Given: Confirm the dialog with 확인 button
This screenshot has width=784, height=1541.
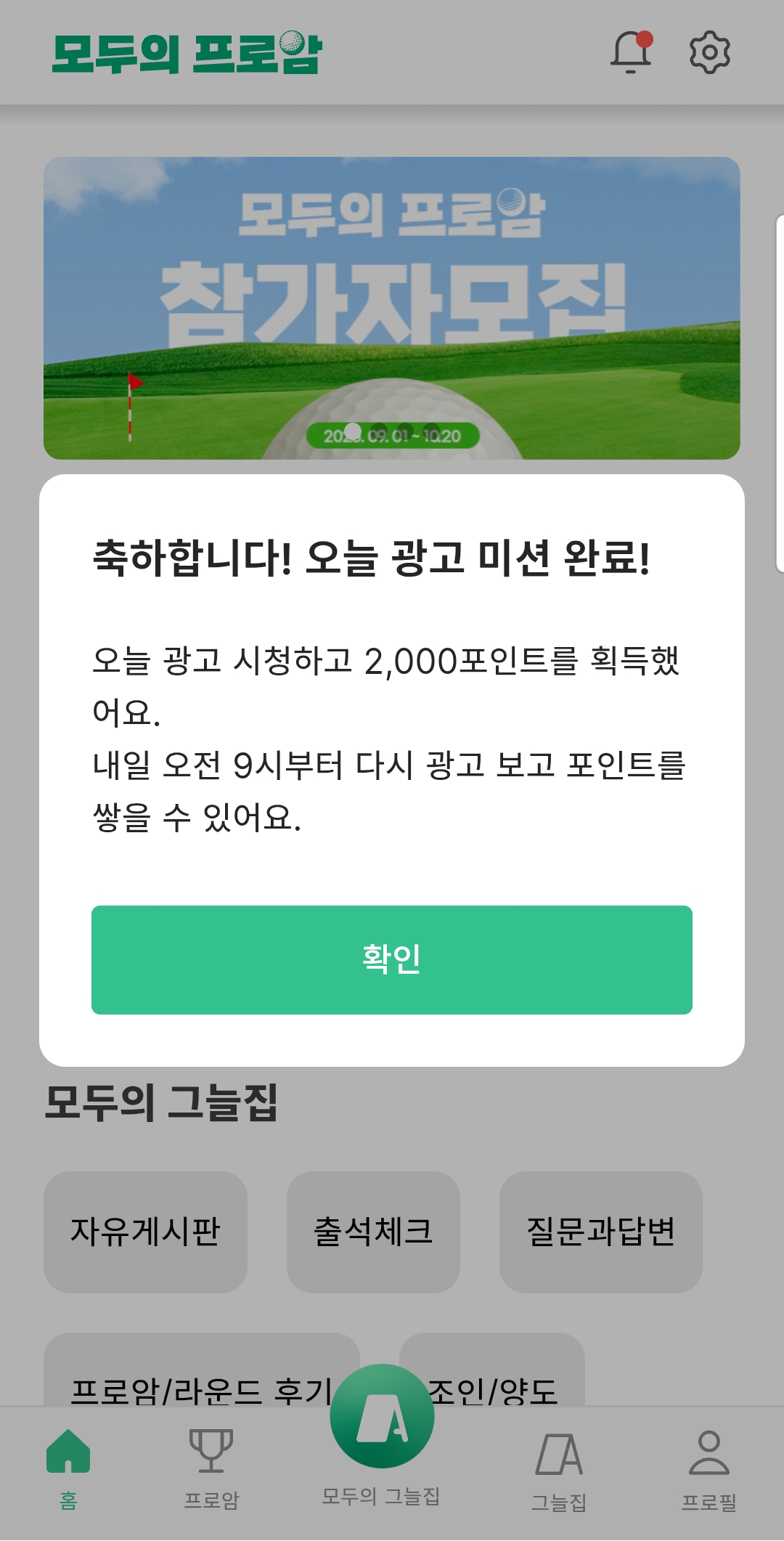Looking at the screenshot, I should tap(392, 959).
